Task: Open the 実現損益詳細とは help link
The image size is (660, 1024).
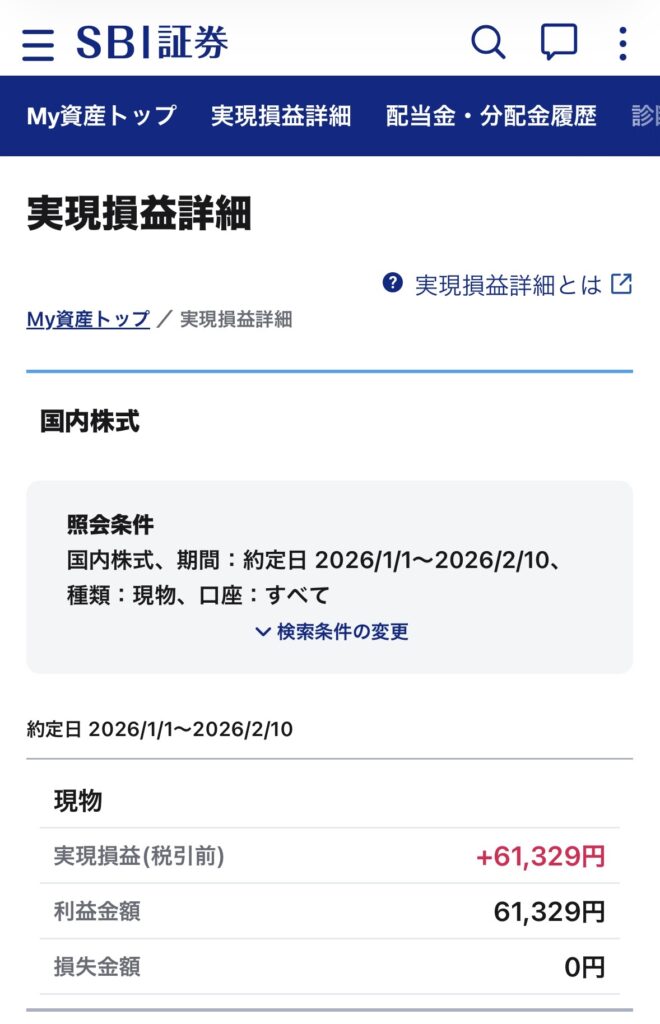Action: pyautogui.click(x=508, y=284)
